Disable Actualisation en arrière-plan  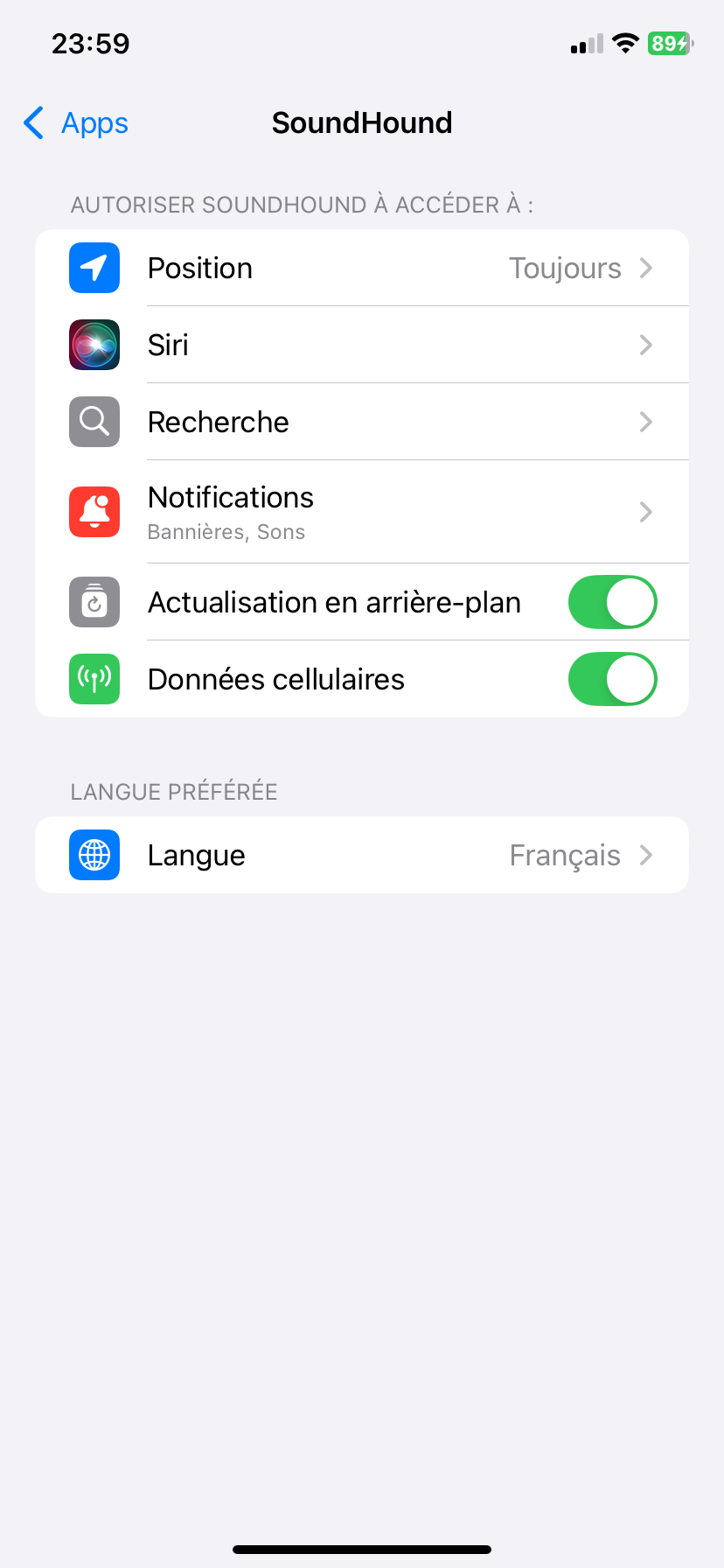tap(612, 603)
